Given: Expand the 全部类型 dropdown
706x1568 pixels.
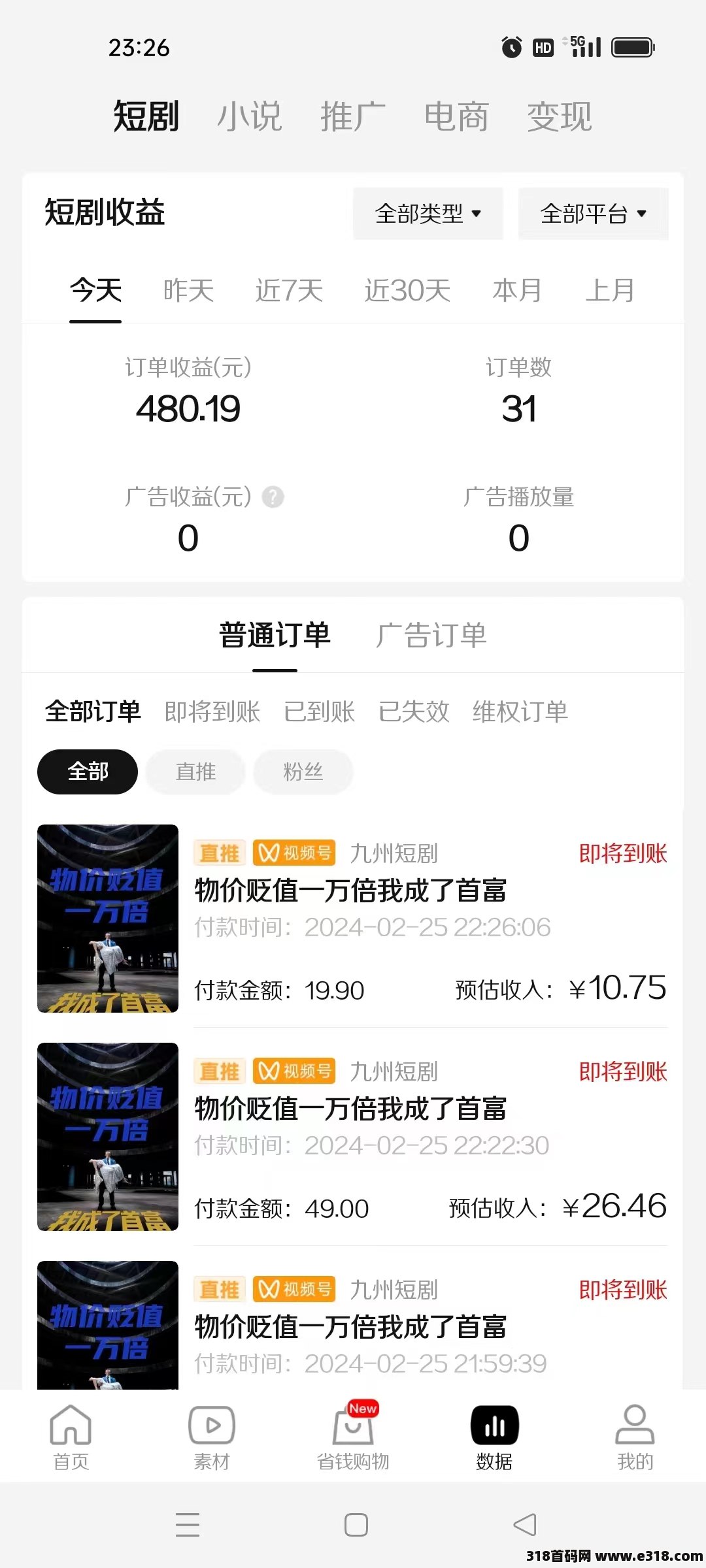Looking at the screenshot, I should (x=428, y=214).
